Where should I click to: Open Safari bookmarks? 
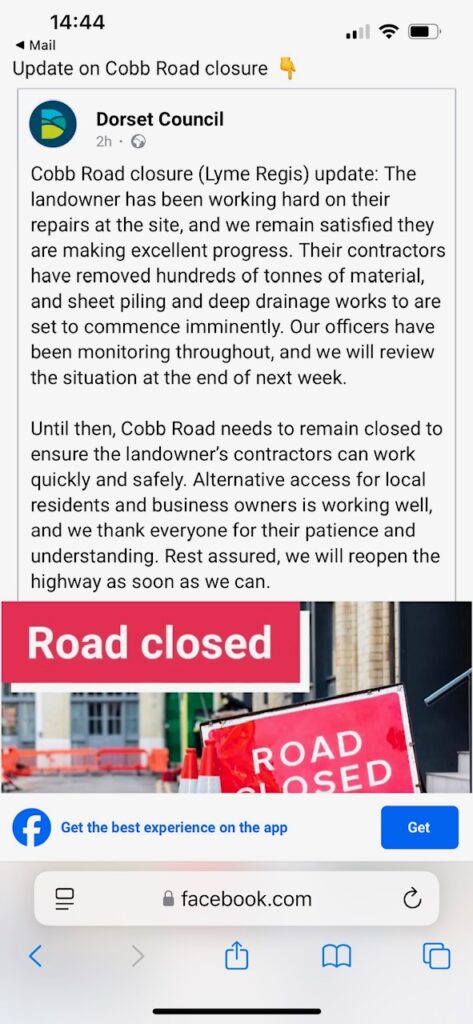coord(336,957)
